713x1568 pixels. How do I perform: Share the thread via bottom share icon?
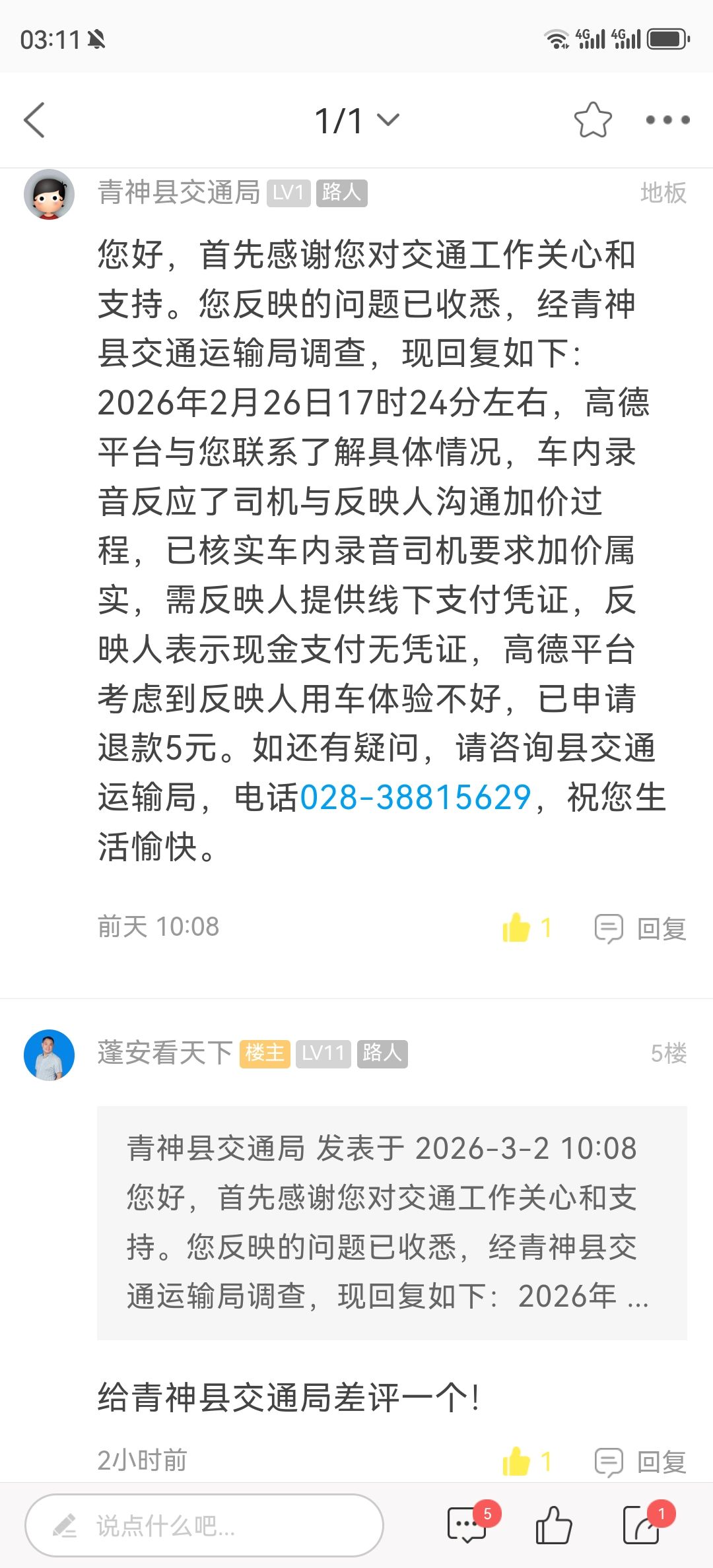(642, 1525)
